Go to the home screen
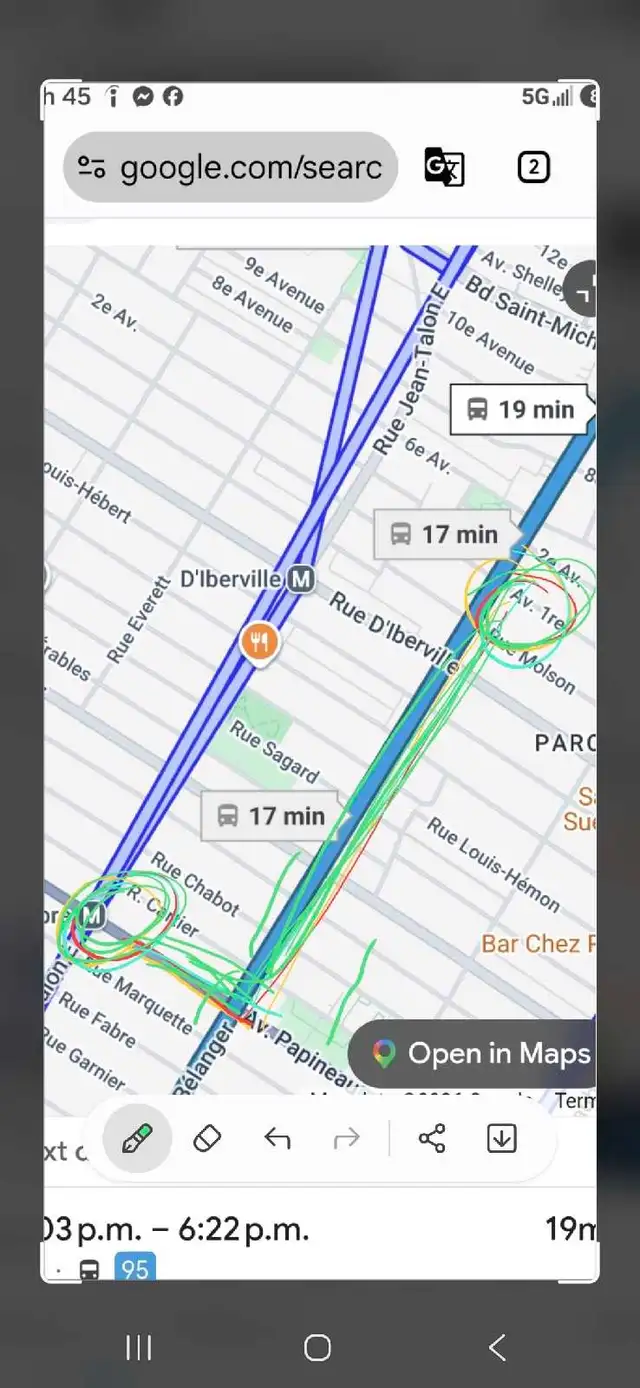This screenshot has width=640, height=1388. 318,1348
